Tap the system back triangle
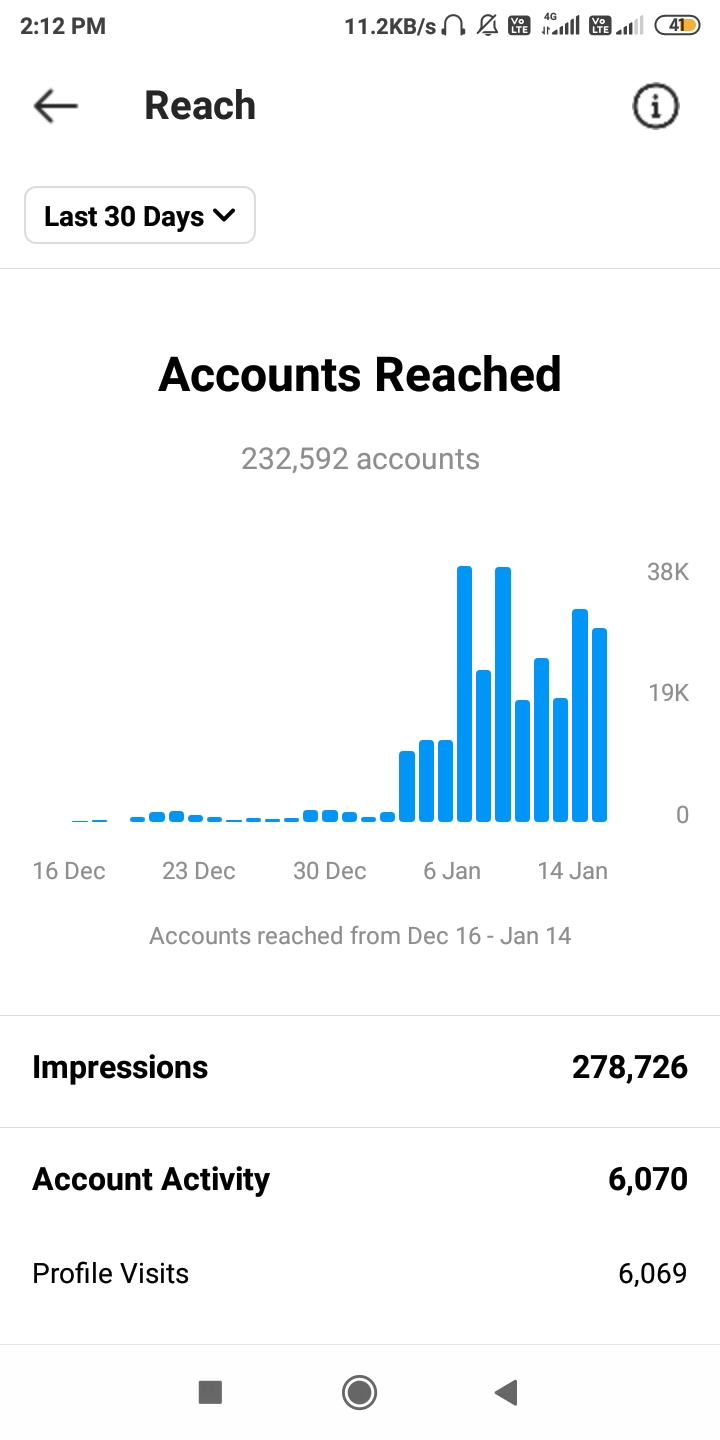 click(506, 1392)
